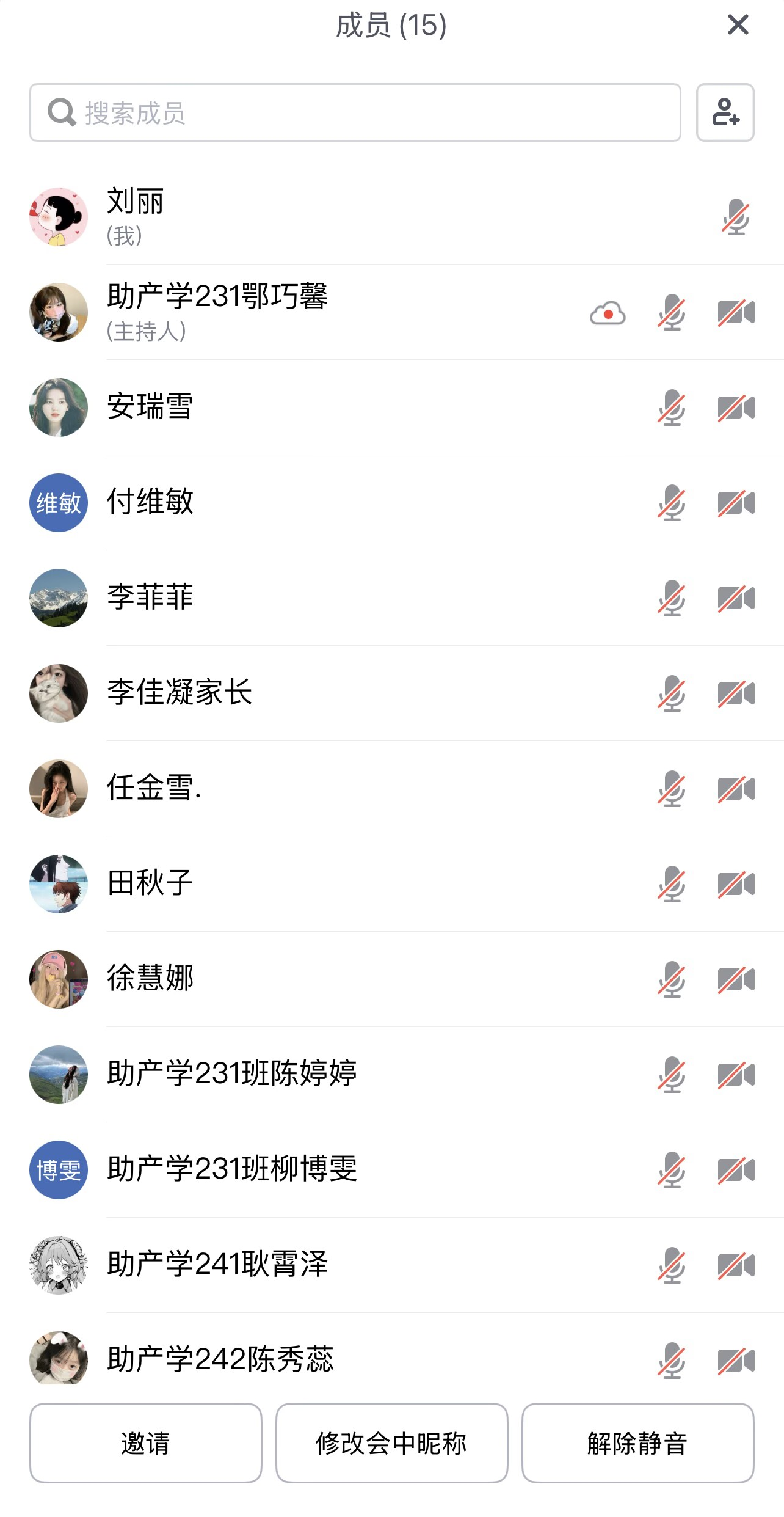Unmute yourself with 解除静音
Image resolution: width=784 pixels, height=1517 pixels.
coord(637,1442)
